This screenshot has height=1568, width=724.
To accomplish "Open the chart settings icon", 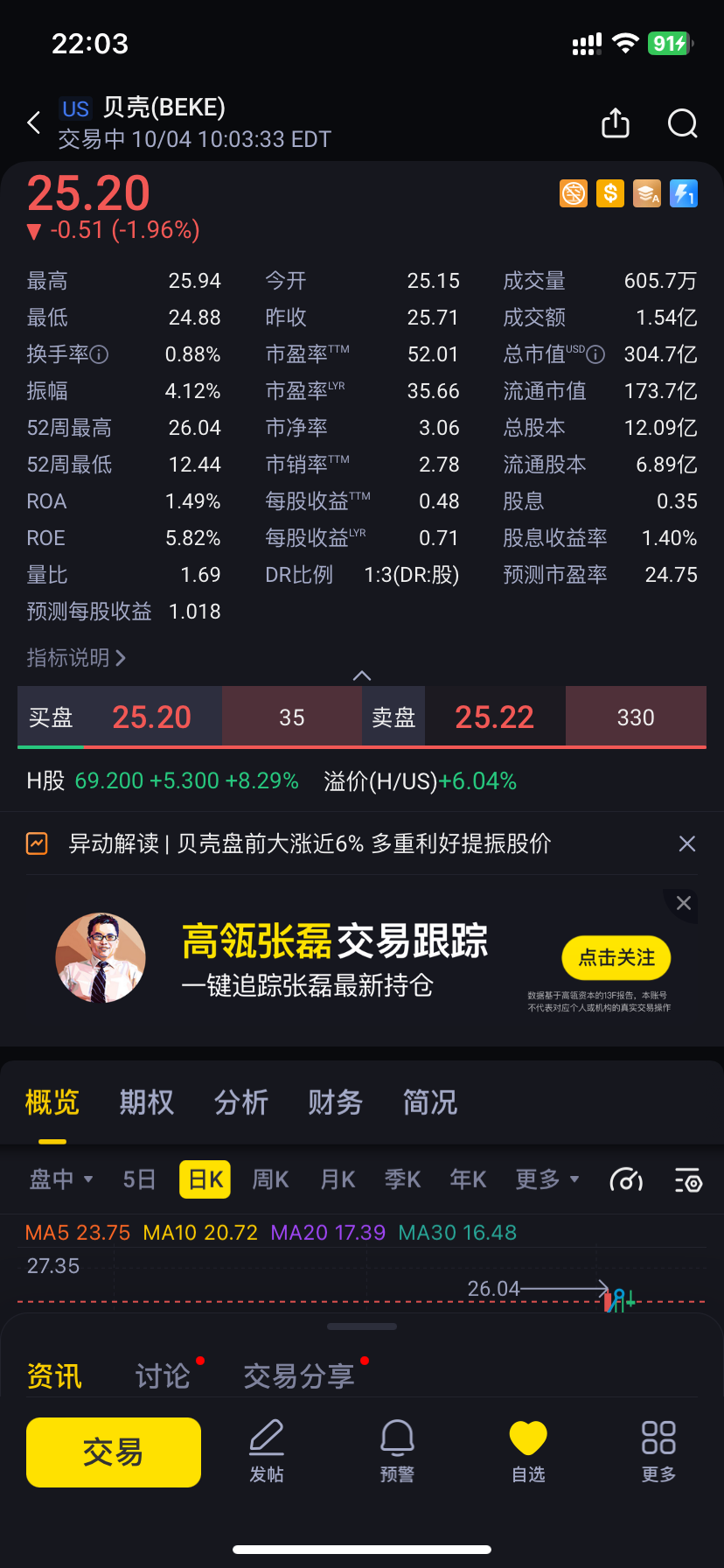I will (688, 1180).
